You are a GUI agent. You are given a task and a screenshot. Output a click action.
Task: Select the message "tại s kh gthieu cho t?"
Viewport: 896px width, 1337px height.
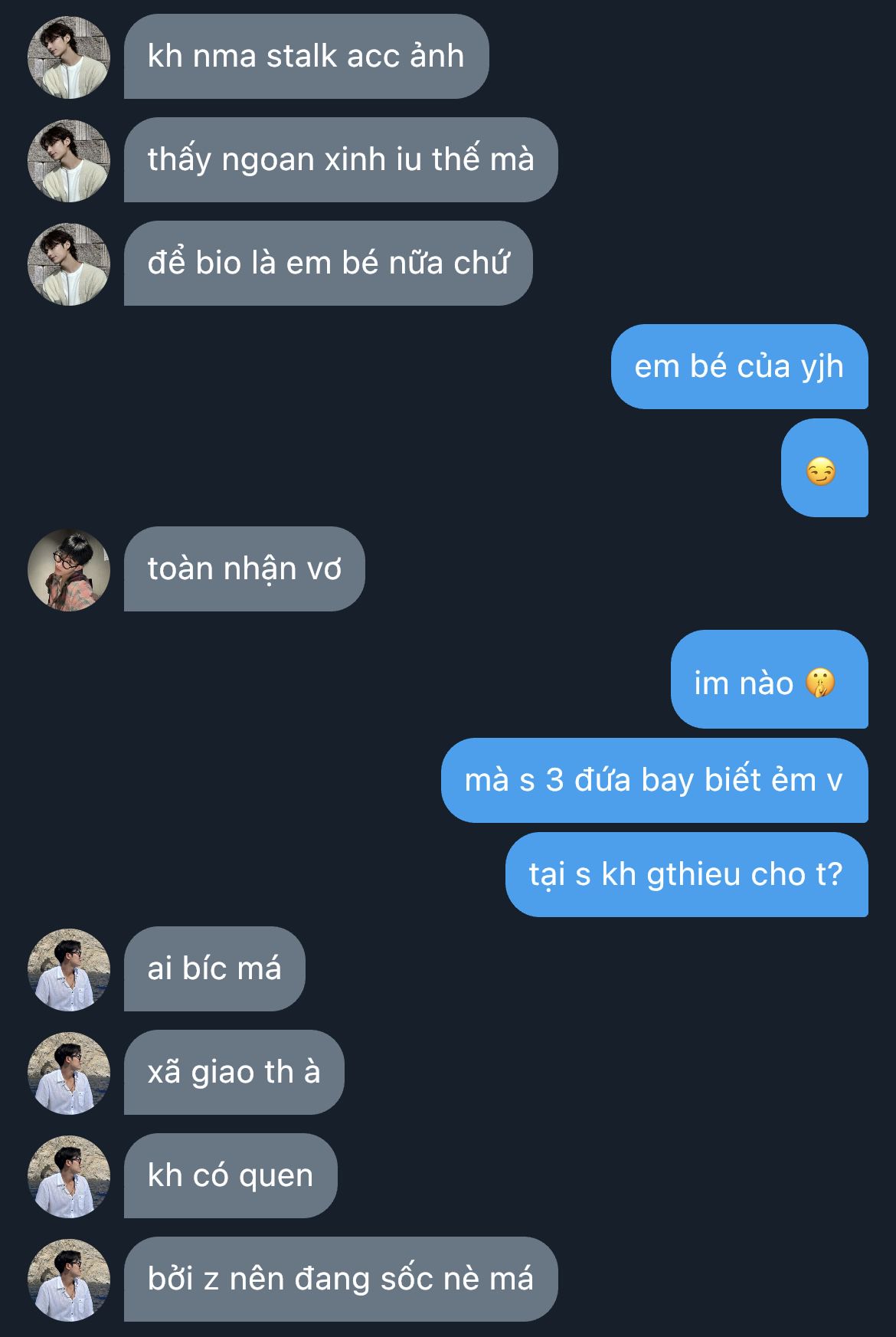[685, 875]
